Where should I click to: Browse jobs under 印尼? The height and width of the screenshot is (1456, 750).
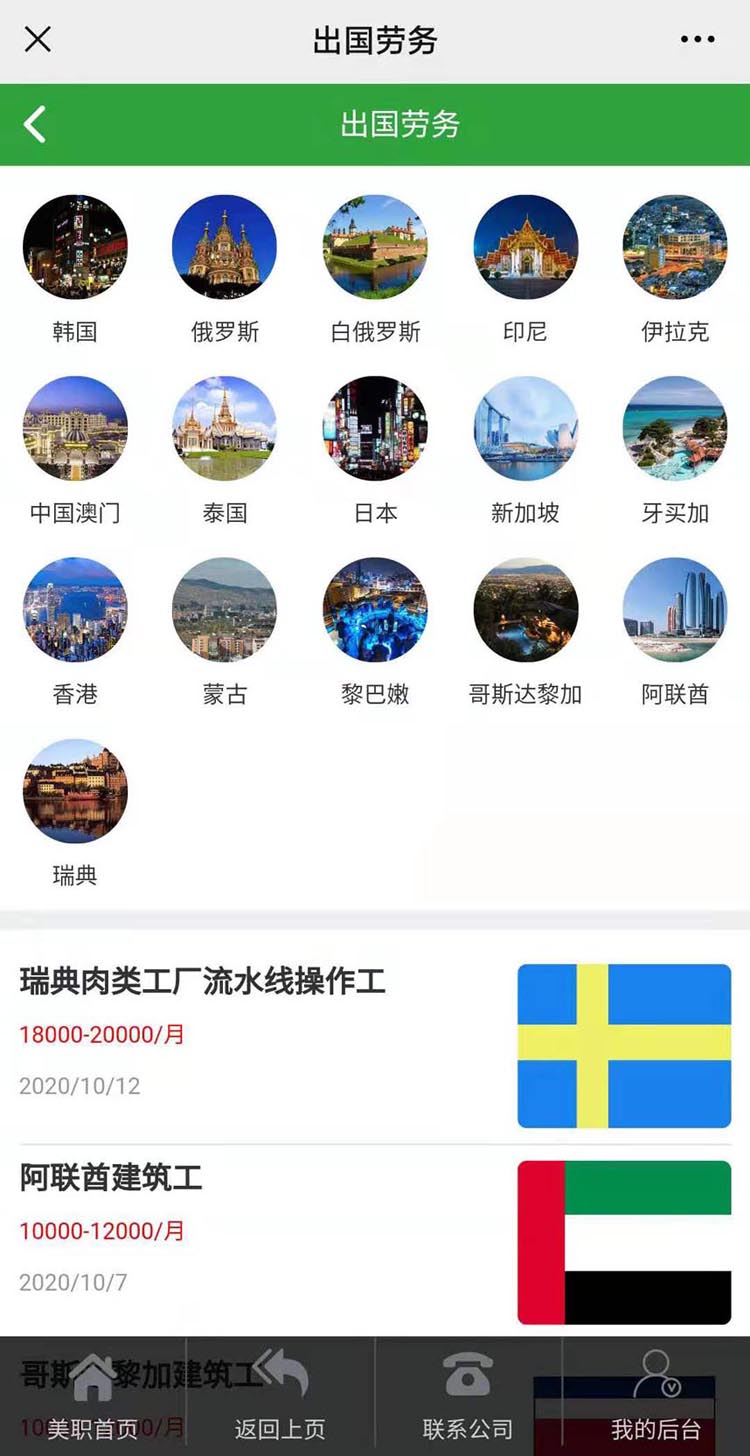pos(525,270)
